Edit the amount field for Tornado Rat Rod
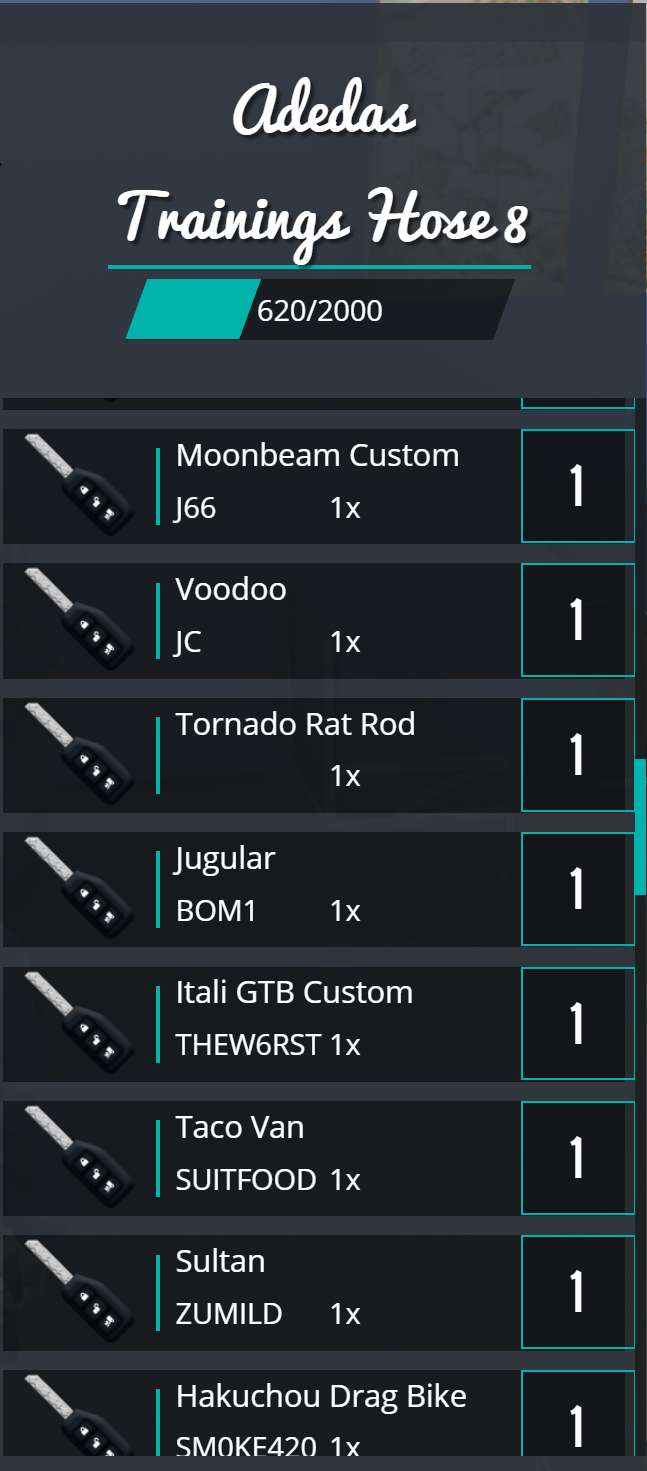Image resolution: width=647 pixels, height=1471 pixels. coord(578,755)
